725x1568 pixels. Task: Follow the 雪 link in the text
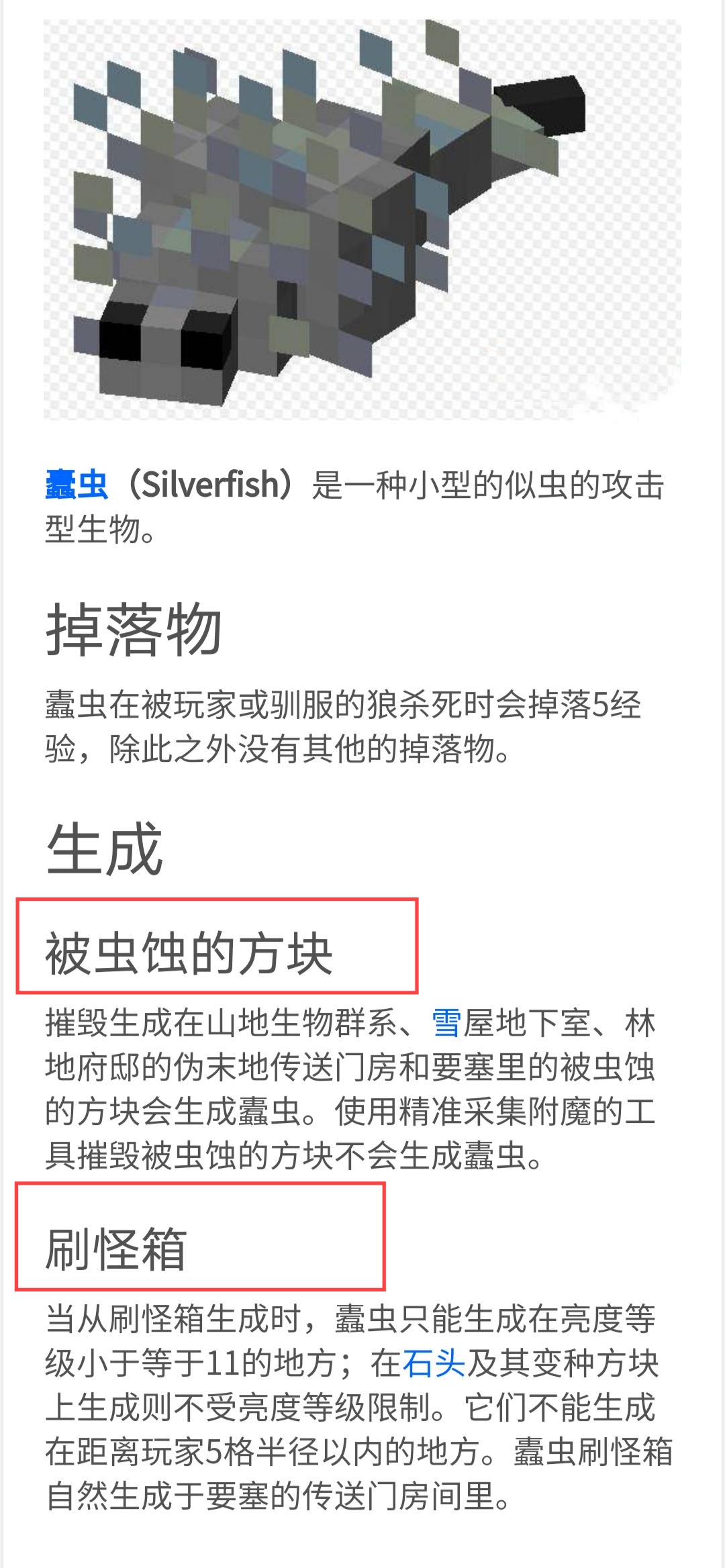[446, 1024]
